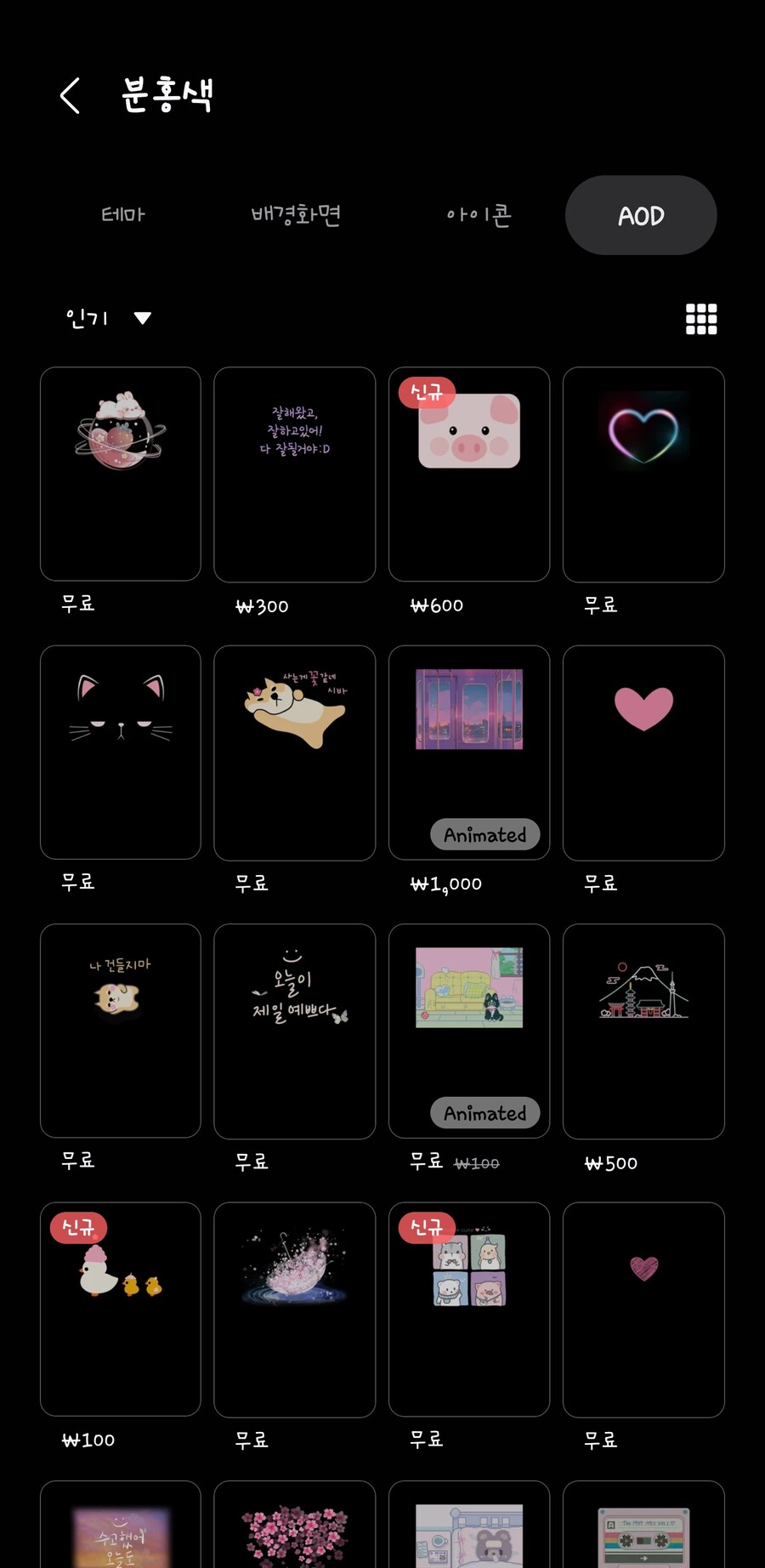Select the neon heart AOD design
The height and width of the screenshot is (1568, 765).
[643, 474]
